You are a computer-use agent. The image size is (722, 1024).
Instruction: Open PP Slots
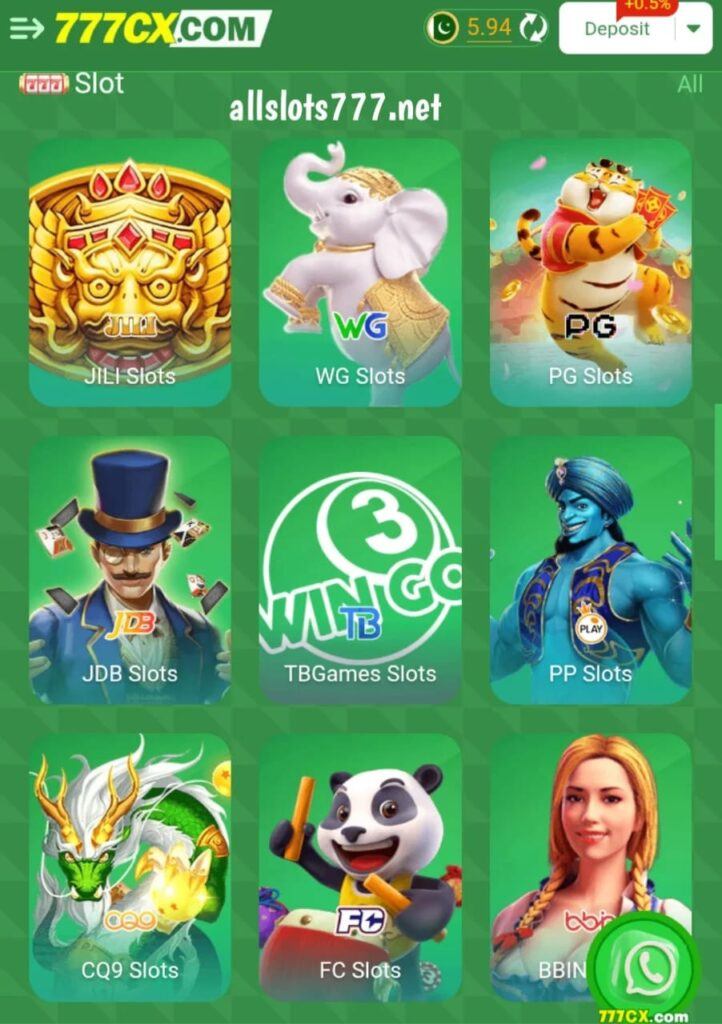tap(590, 570)
